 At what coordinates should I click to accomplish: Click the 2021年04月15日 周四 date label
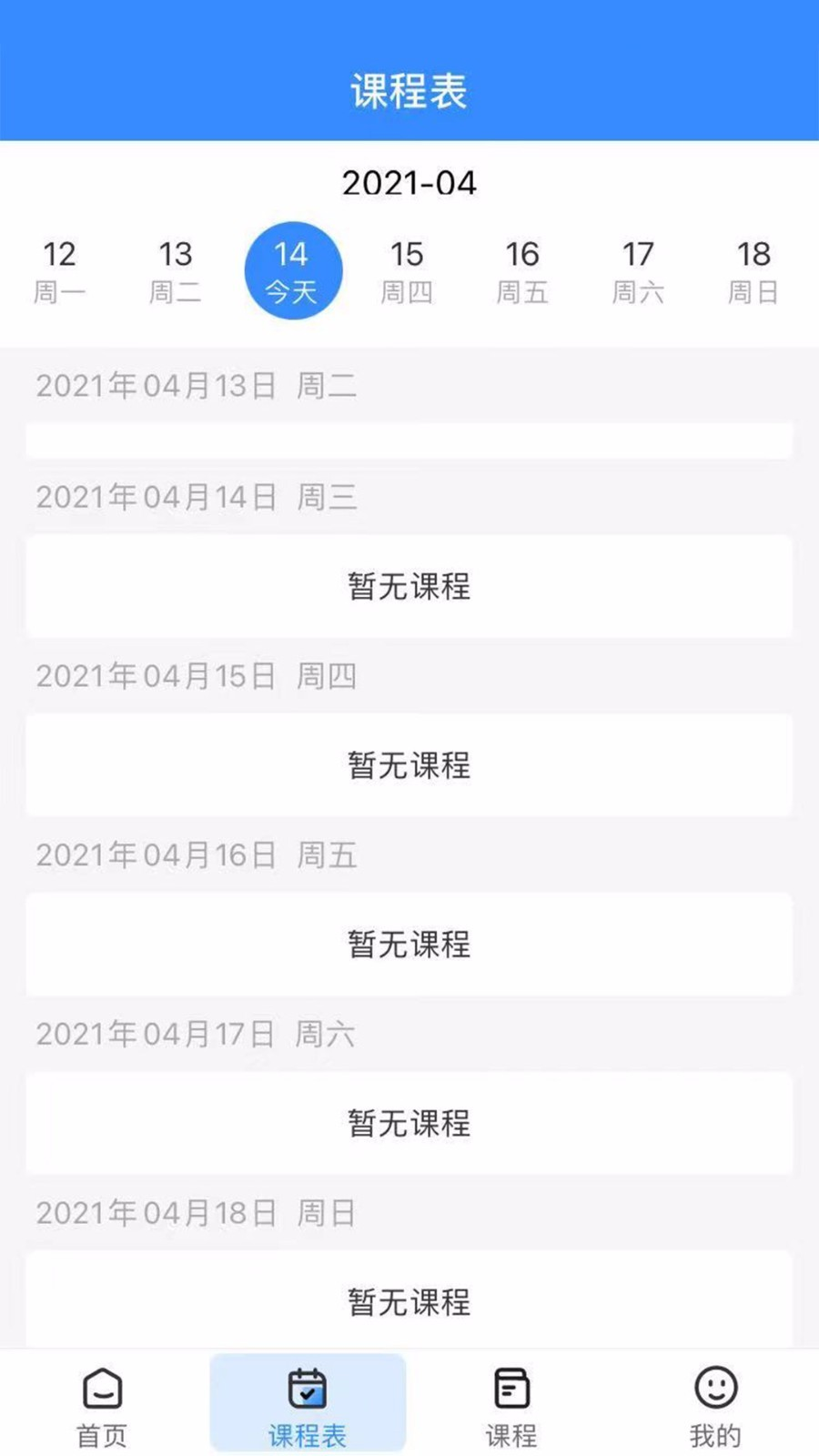[x=197, y=675]
